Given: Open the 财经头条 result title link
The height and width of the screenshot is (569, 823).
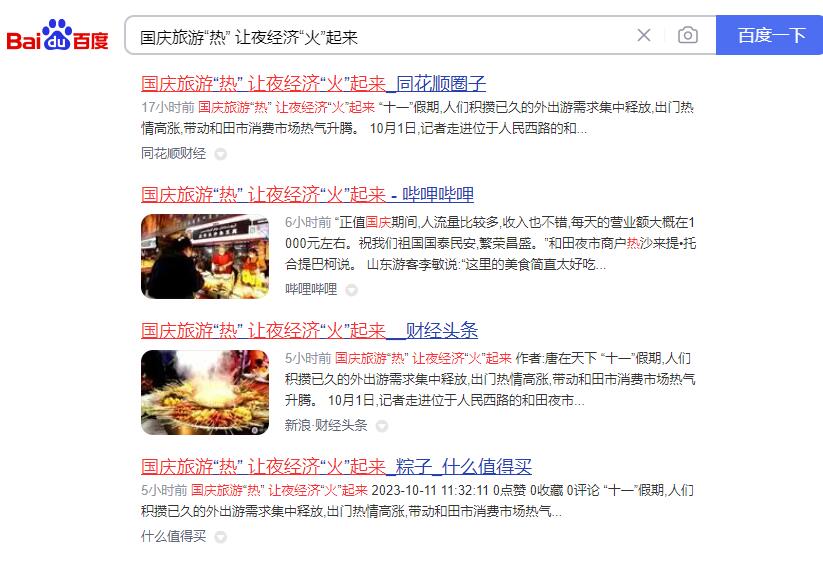Looking at the screenshot, I should coord(309,330).
